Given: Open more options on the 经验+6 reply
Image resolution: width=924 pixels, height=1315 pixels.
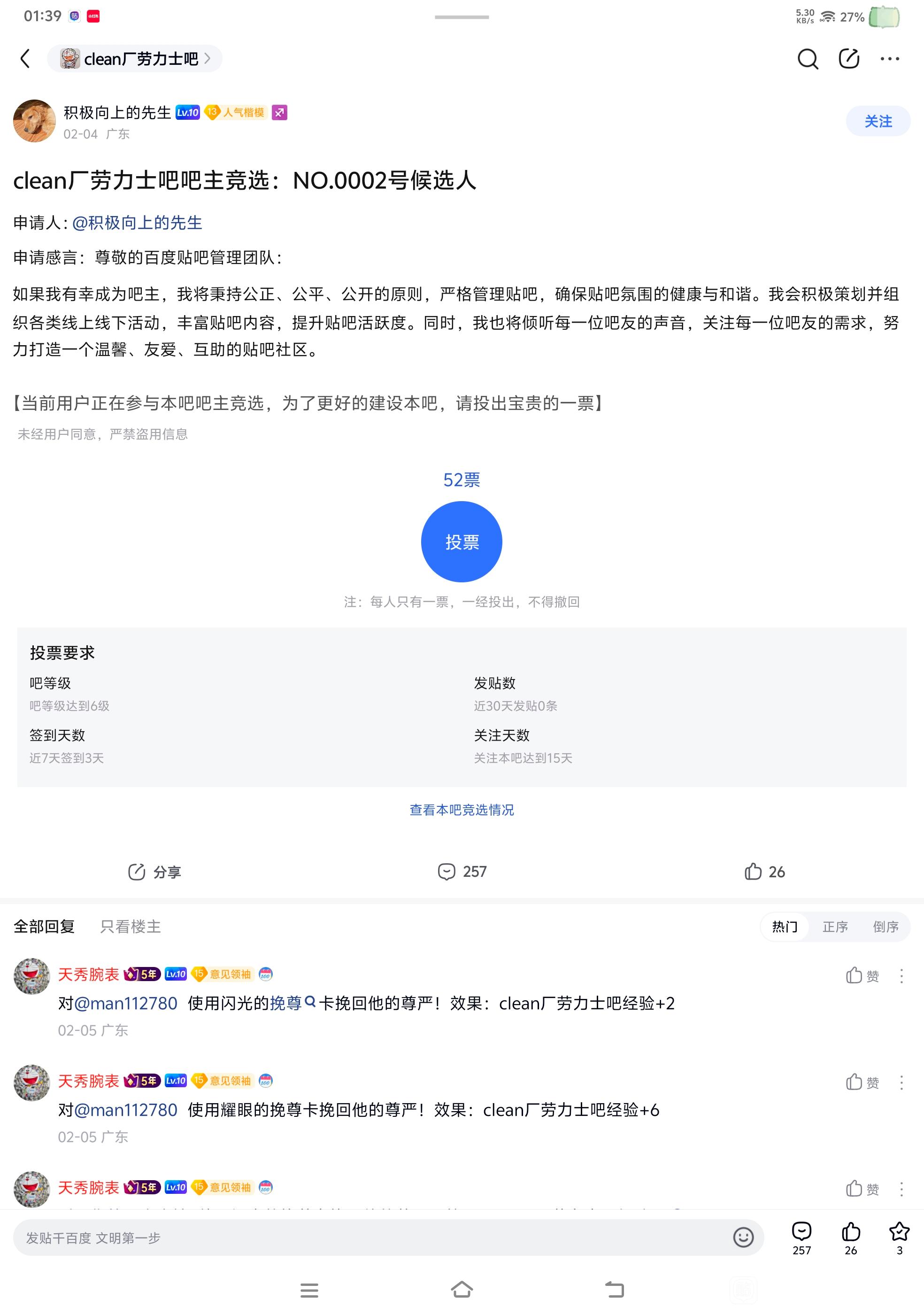Looking at the screenshot, I should [901, 1082].
